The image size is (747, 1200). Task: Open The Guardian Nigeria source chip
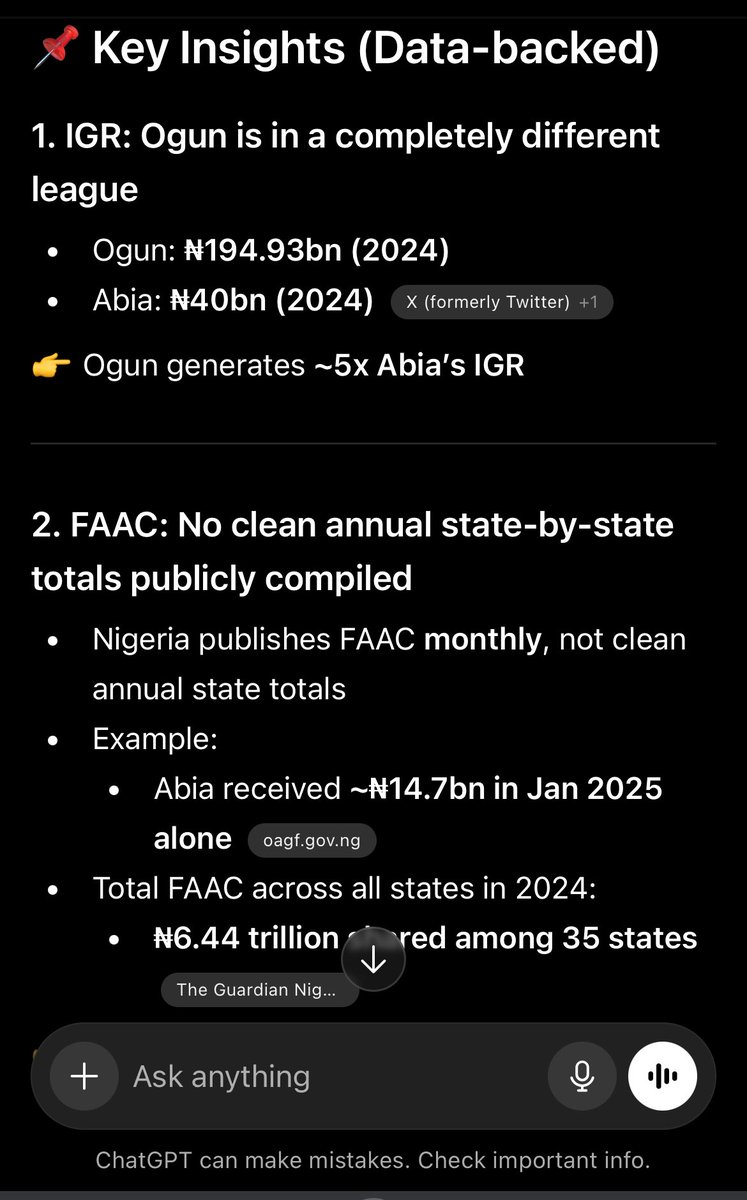click(259, 990)
